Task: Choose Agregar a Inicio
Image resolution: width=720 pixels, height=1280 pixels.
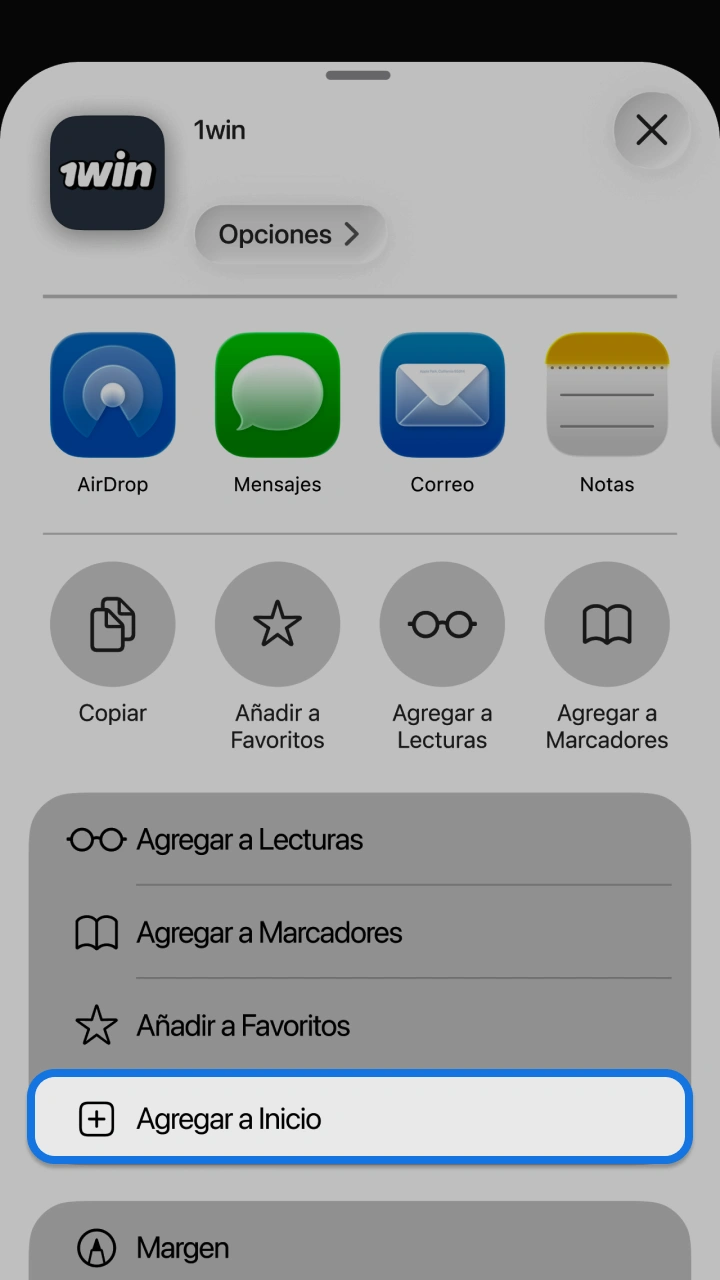Action: tap(360, 1118)
